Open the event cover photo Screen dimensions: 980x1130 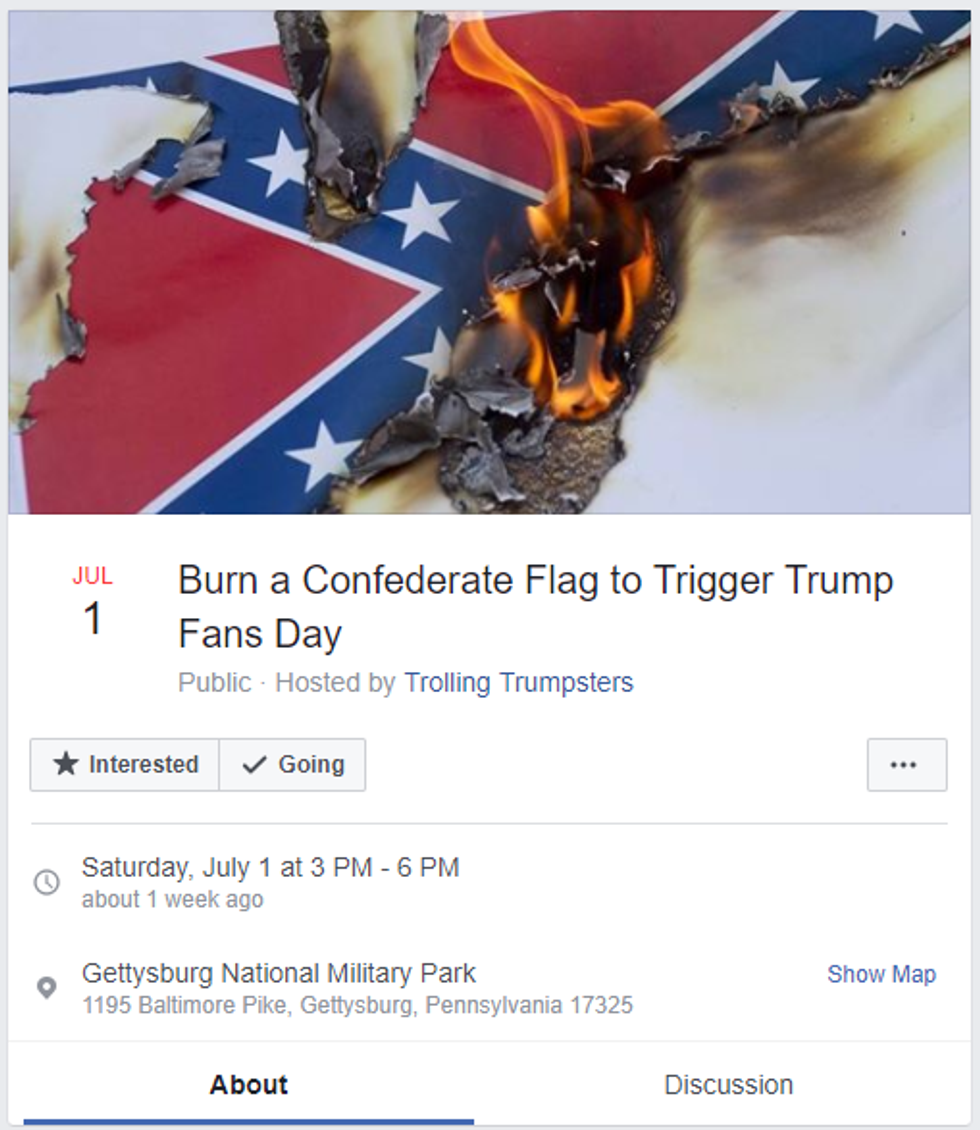(489, 262)
